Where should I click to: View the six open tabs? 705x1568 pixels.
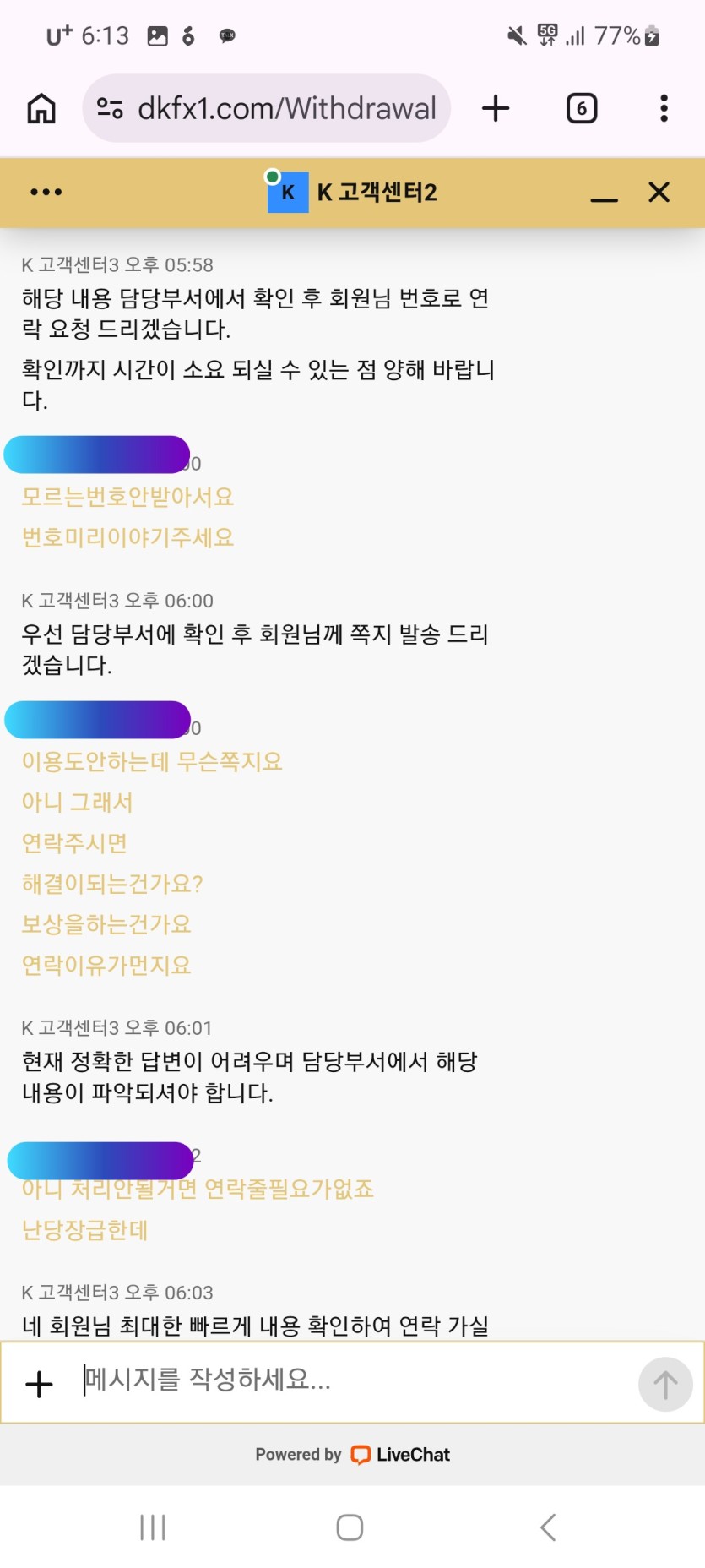581,108
